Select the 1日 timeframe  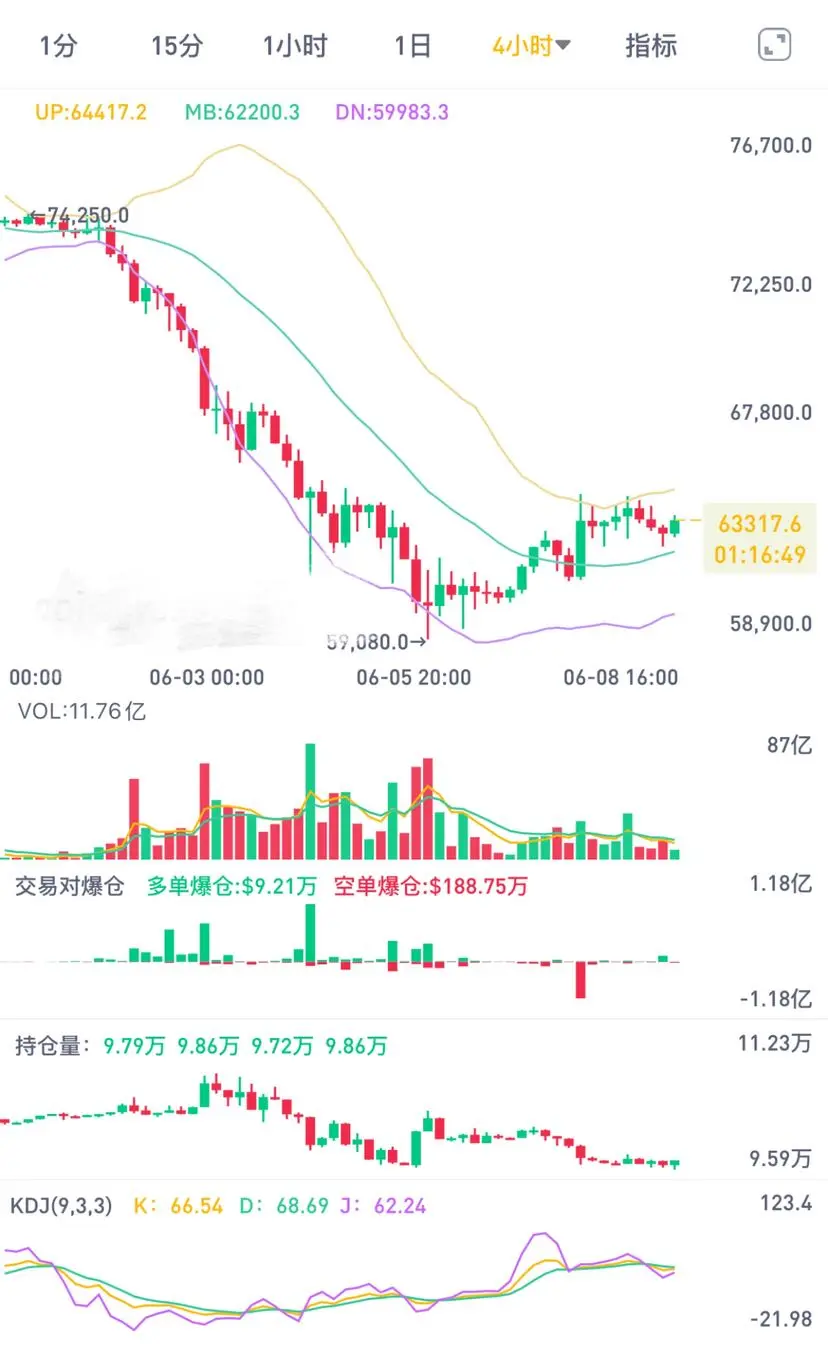(x=413, y=46)
